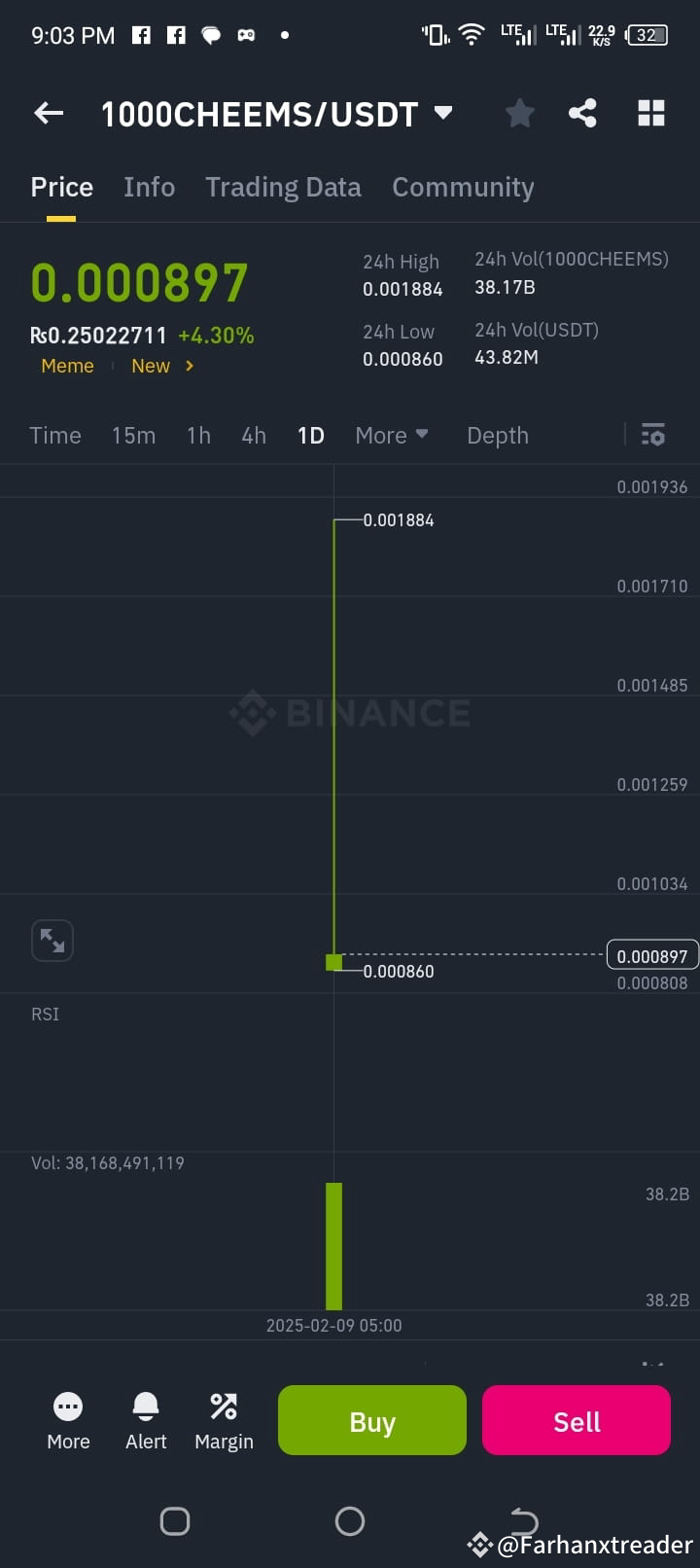Expand the More timeframe dropdown
The height and width of the screenshot is (1568, 700).
tap(391, 435)
